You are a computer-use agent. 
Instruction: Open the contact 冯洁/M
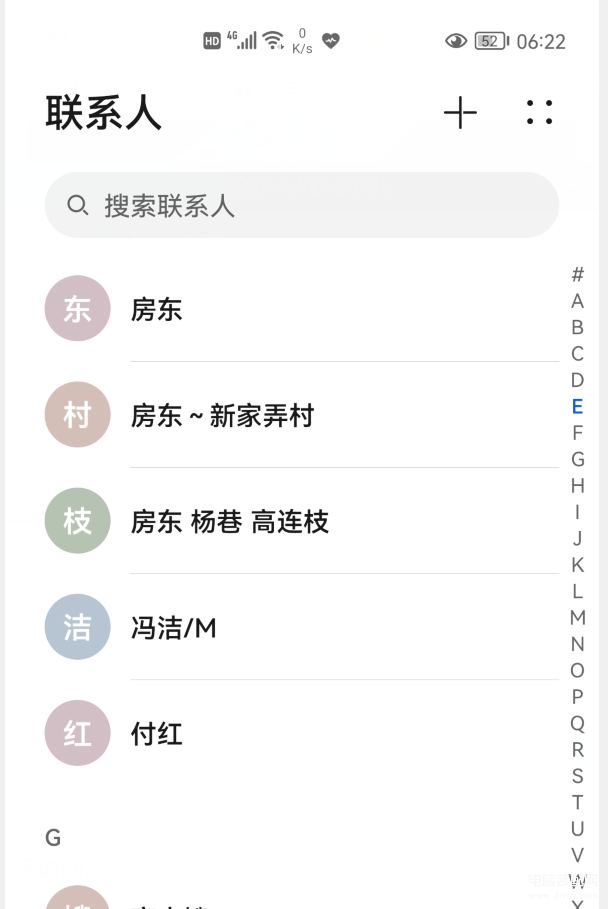coord(300,627)
